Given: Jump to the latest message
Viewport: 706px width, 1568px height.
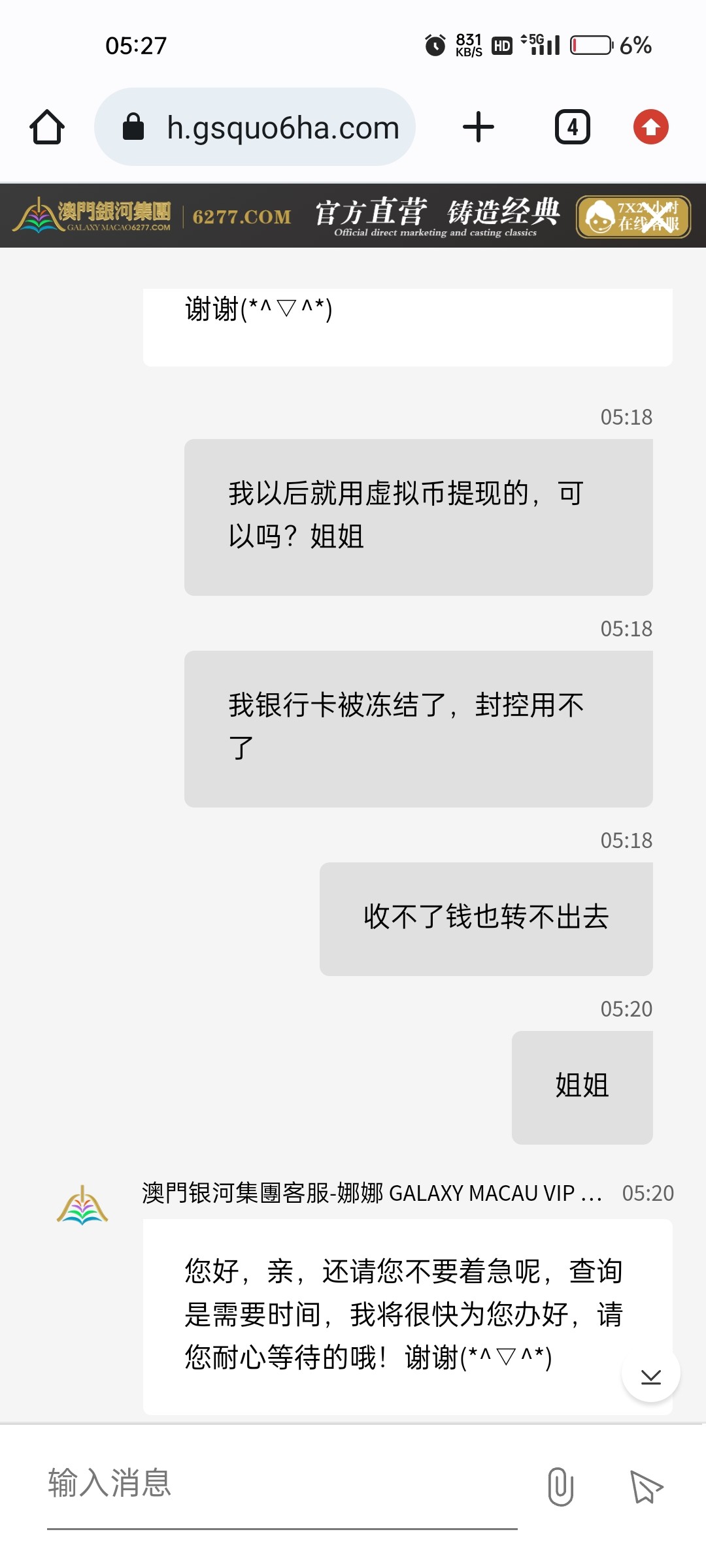Looking at the screenshot, I should 650,1373.
